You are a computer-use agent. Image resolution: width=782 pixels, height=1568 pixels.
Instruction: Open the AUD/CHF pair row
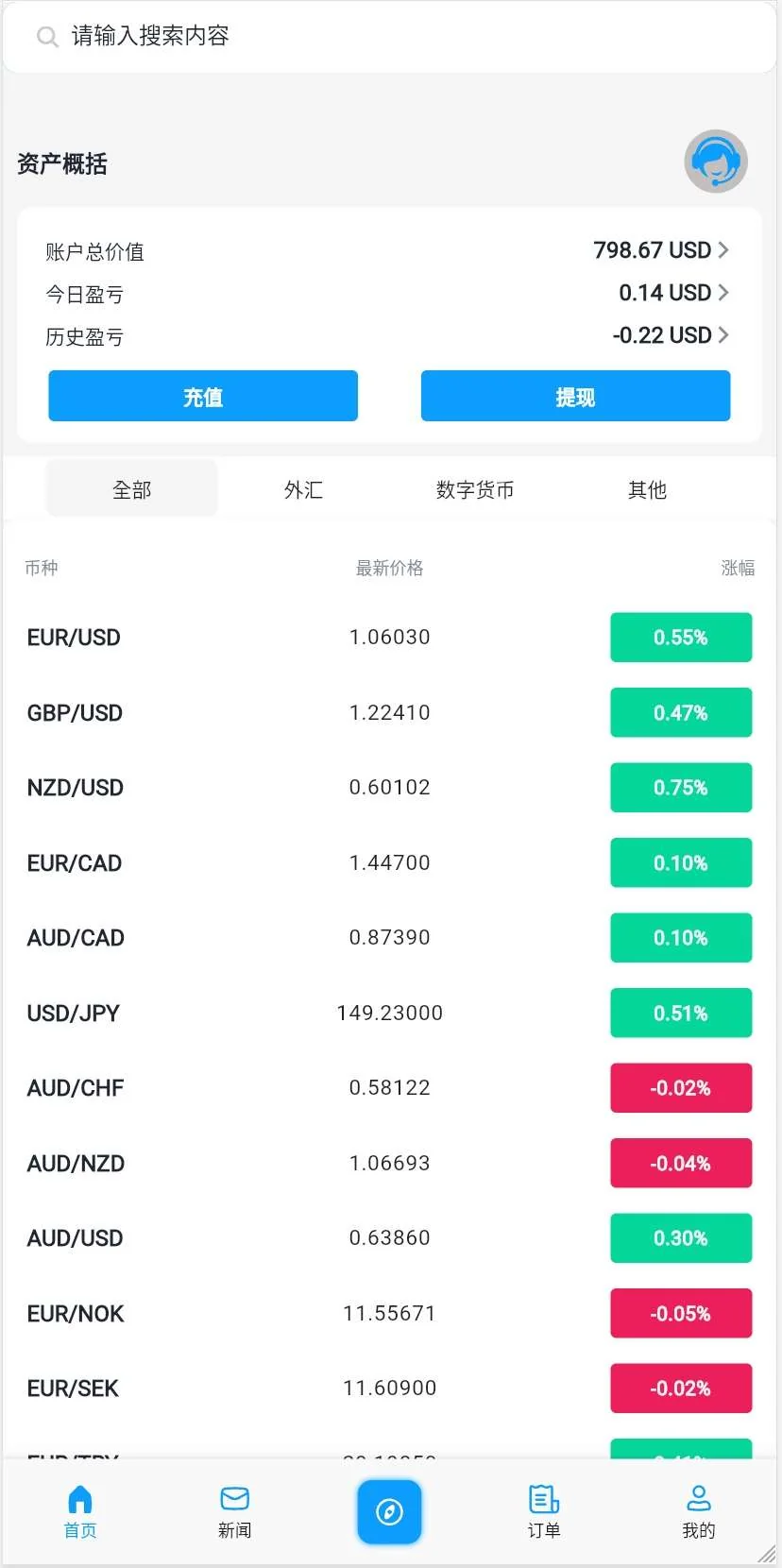389,1088
